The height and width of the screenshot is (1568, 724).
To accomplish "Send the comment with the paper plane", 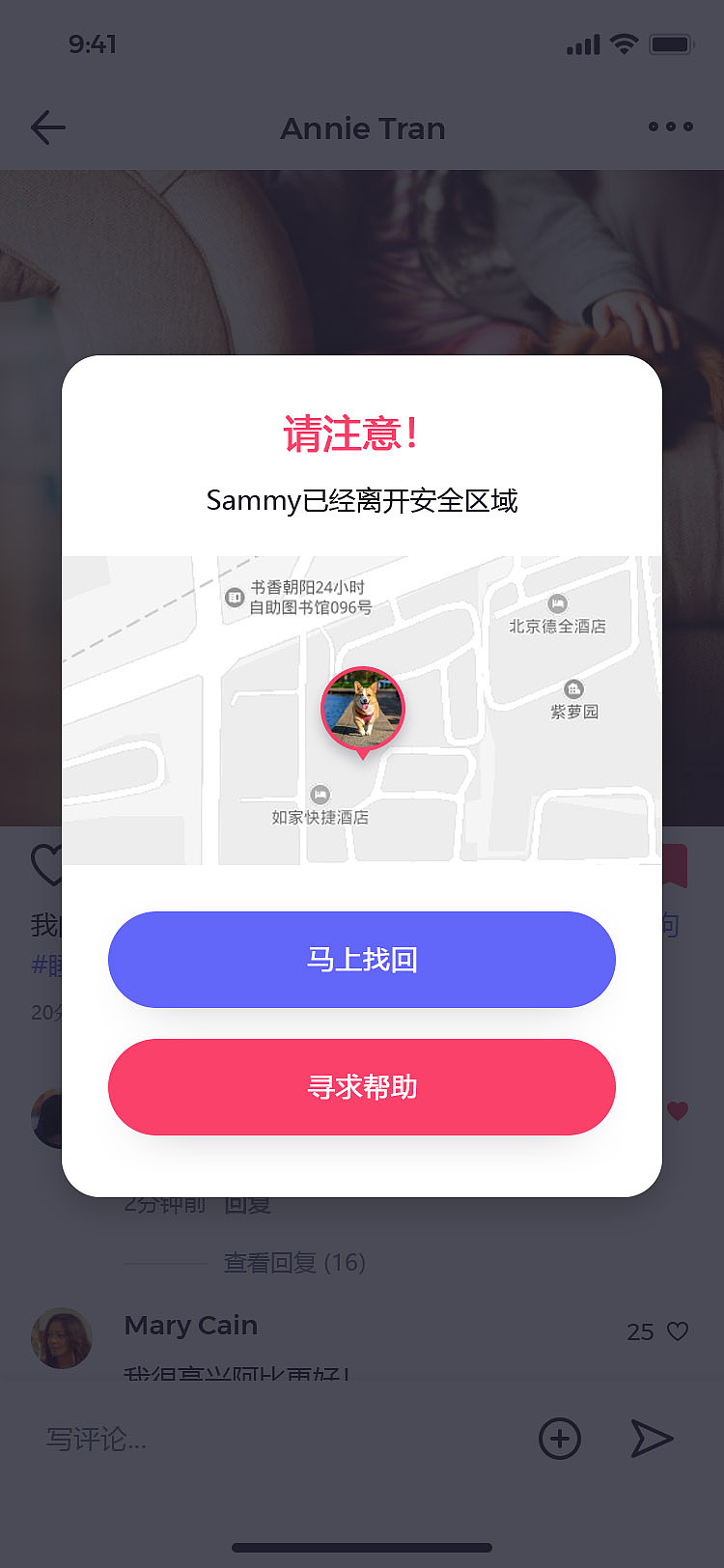I will point(652,1439).
